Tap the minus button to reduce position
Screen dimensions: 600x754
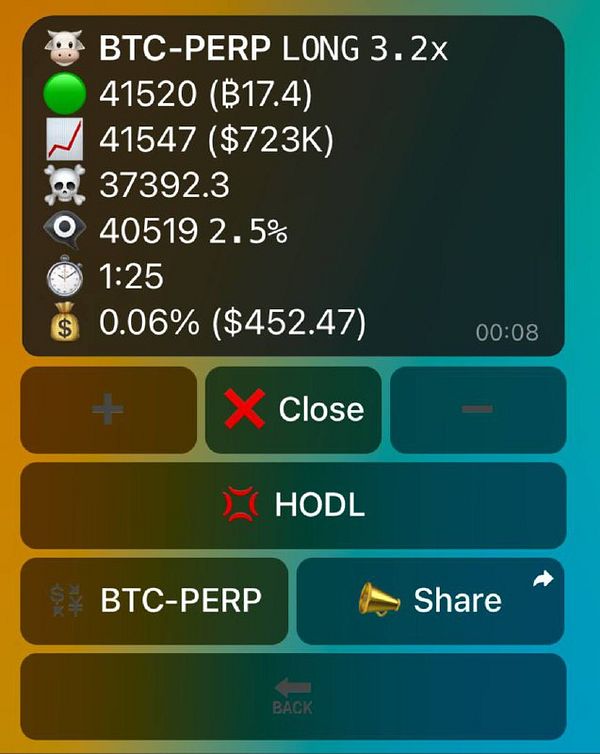point(477,410)
